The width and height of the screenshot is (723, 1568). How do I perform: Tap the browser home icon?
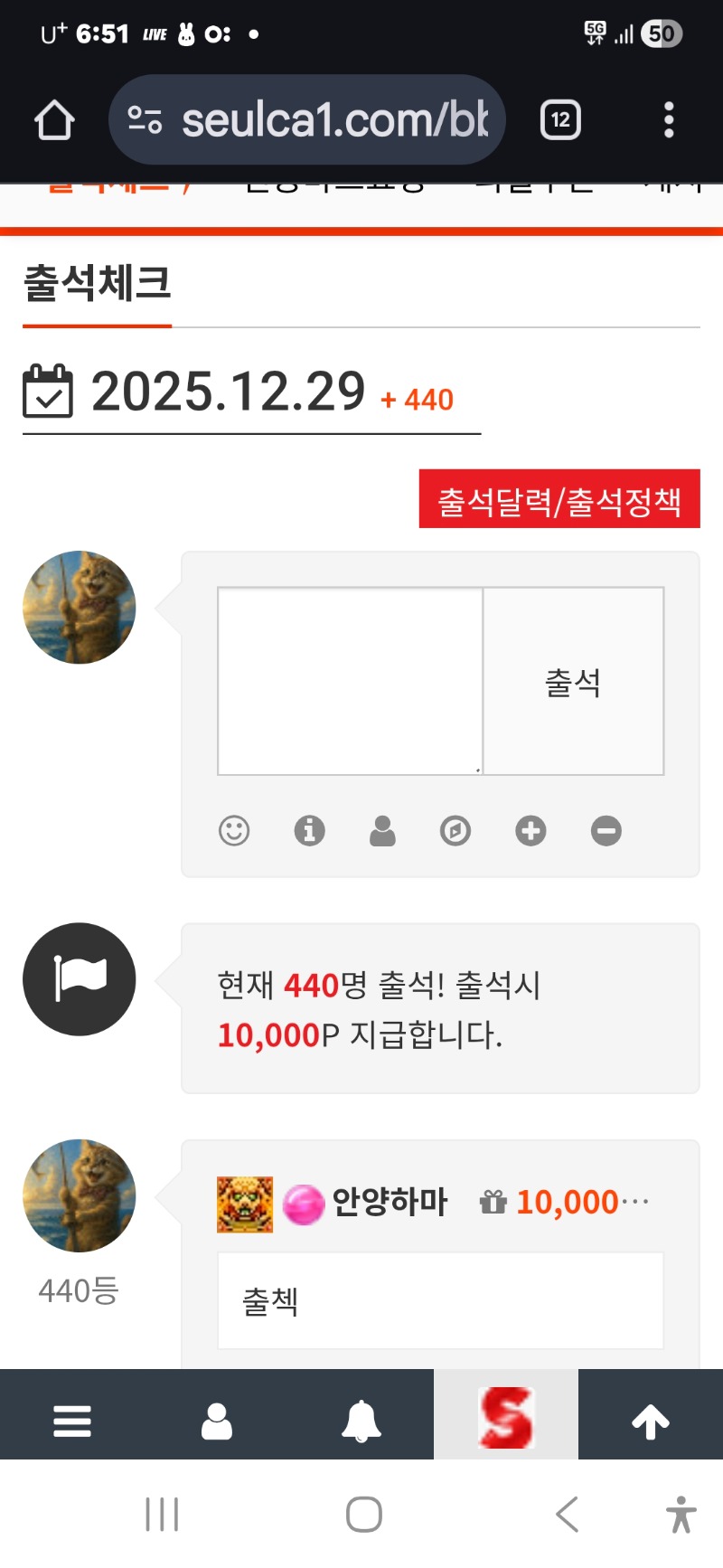(x=54, y=120)
